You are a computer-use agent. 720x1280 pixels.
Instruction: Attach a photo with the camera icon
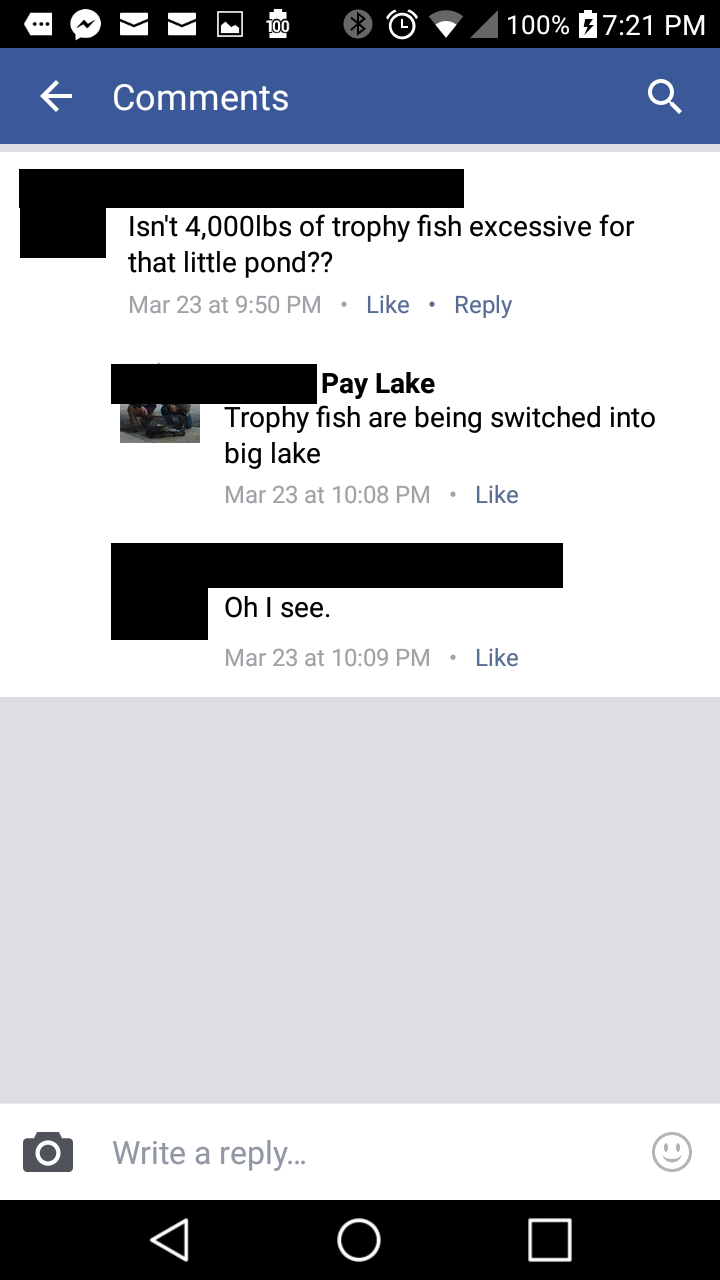pos(48,1152)
